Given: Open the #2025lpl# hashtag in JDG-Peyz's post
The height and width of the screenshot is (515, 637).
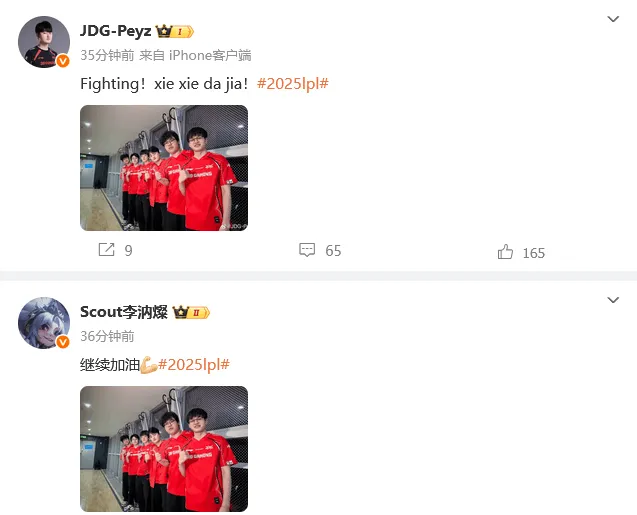Looking at the screenshot, I should click(x=293, y=84).
